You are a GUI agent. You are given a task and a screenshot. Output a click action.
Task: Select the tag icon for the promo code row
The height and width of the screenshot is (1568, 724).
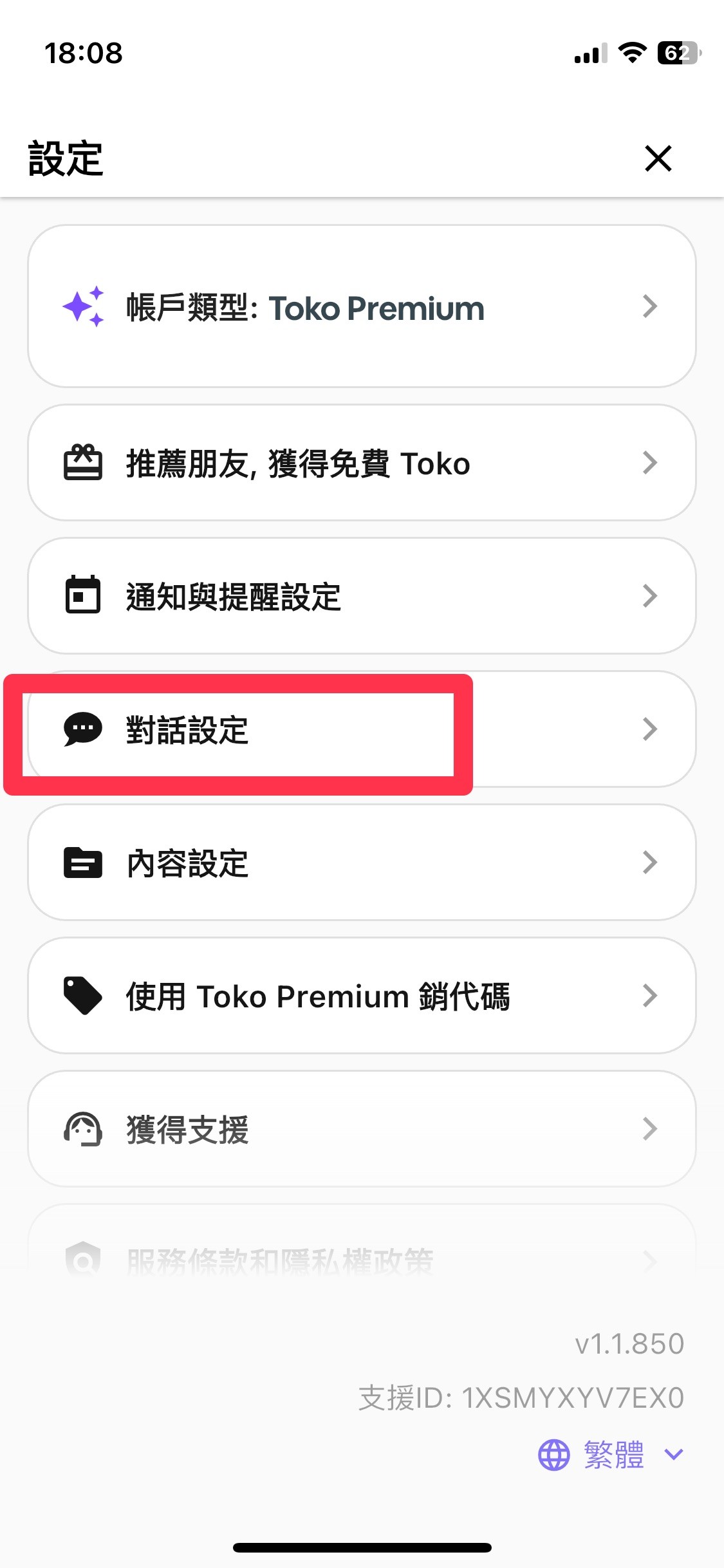(82, 996)
